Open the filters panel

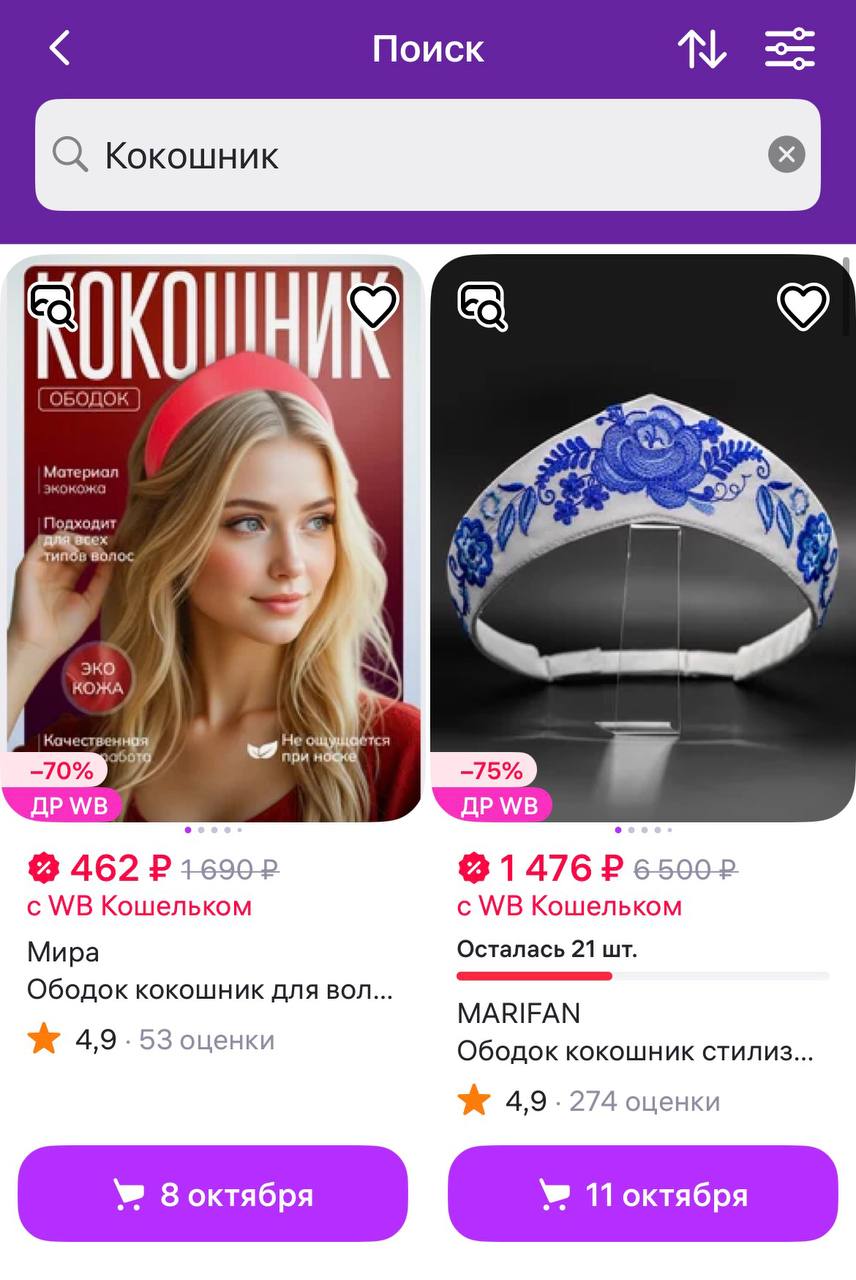790,48
